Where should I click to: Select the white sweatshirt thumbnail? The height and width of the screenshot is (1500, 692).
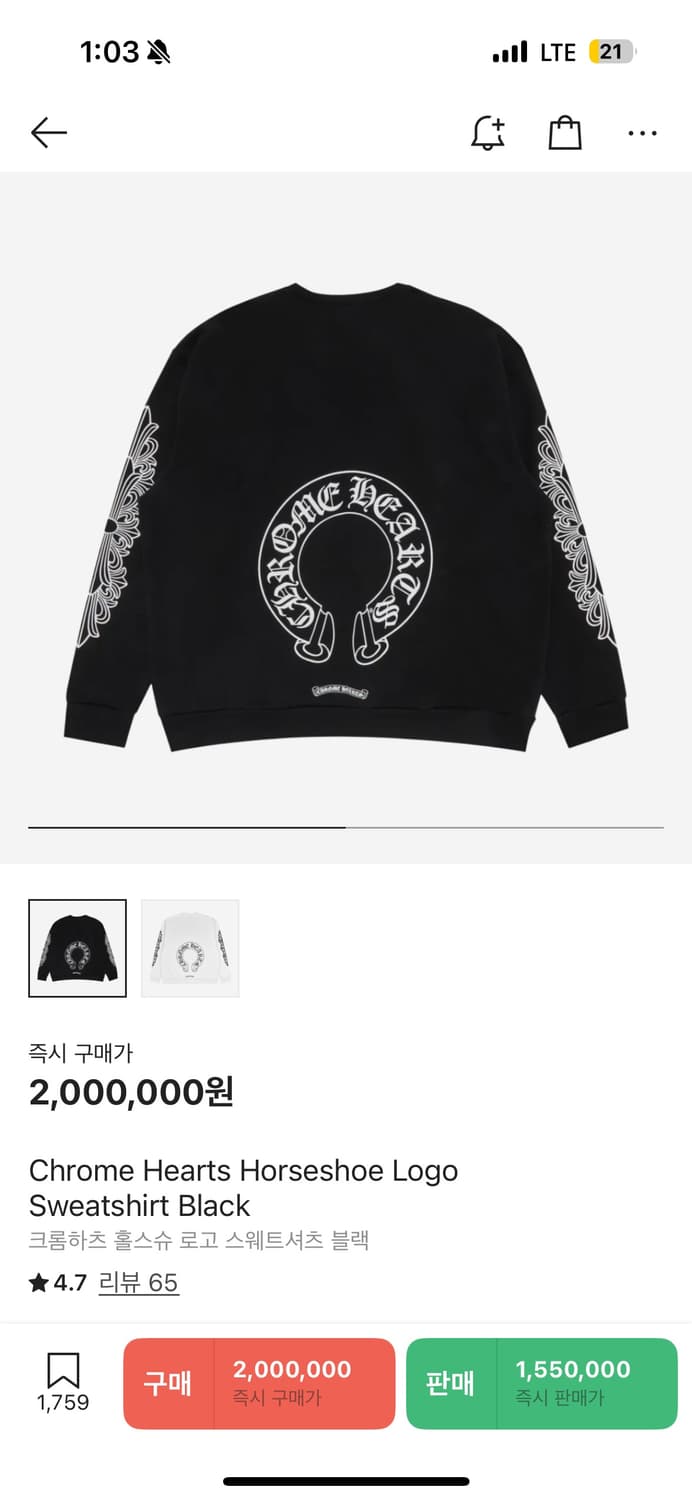(x=190, y=948)
